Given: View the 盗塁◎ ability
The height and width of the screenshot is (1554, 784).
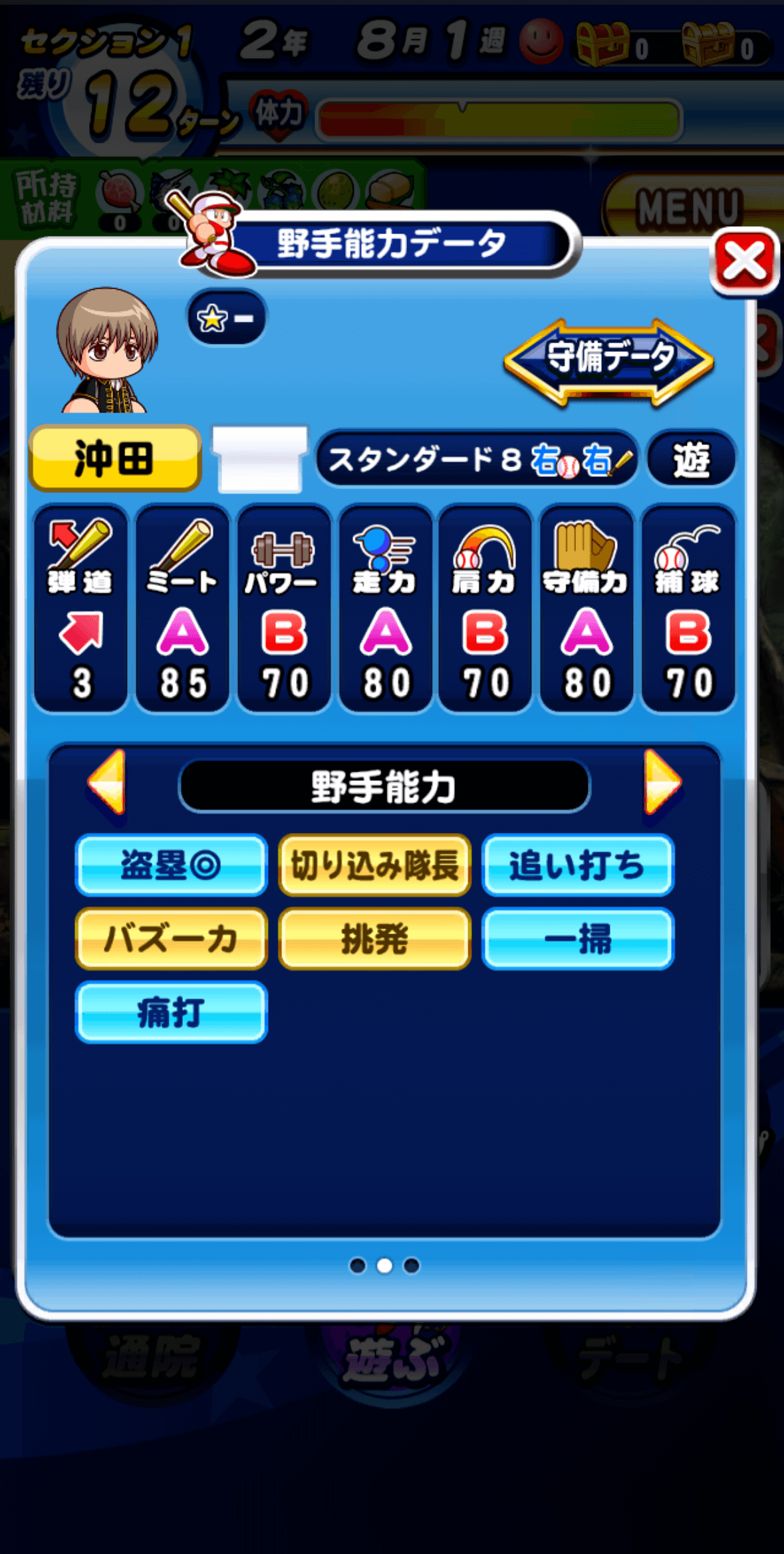Looking at the screenshot, I should [x=172, y=865].
